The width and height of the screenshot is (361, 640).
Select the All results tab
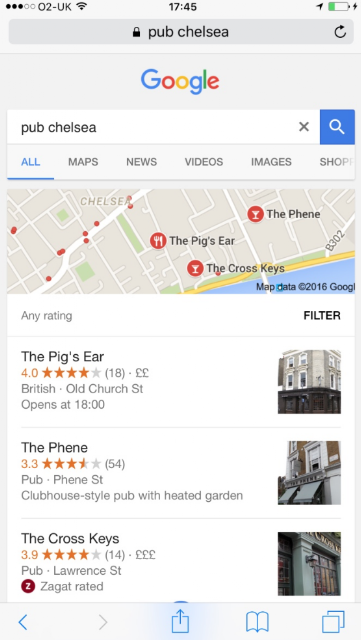(x=31, y=162)
